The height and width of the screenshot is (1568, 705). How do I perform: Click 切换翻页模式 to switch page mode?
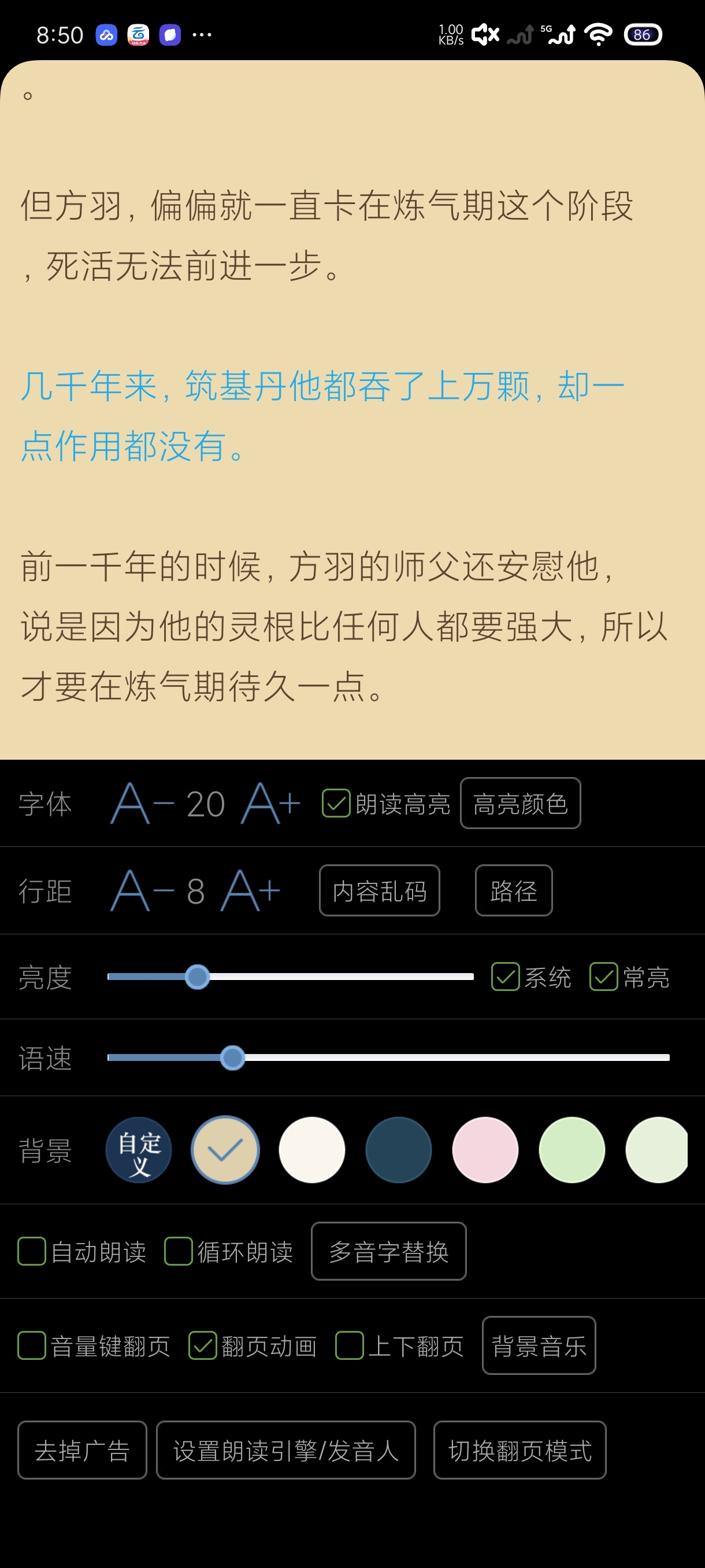pos(519,1451)
